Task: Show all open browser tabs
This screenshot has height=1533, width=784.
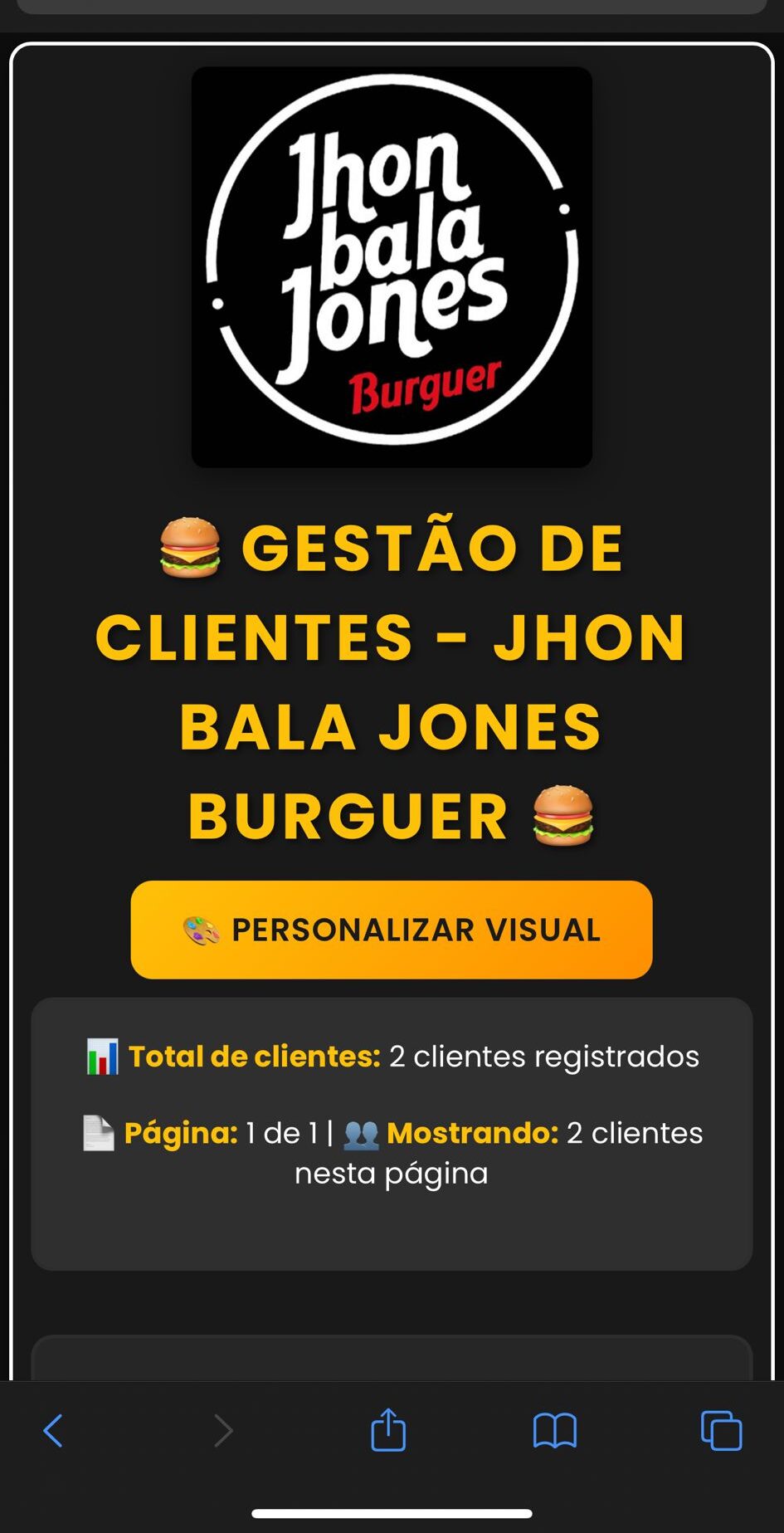Action: click(x=721, y=1431)
